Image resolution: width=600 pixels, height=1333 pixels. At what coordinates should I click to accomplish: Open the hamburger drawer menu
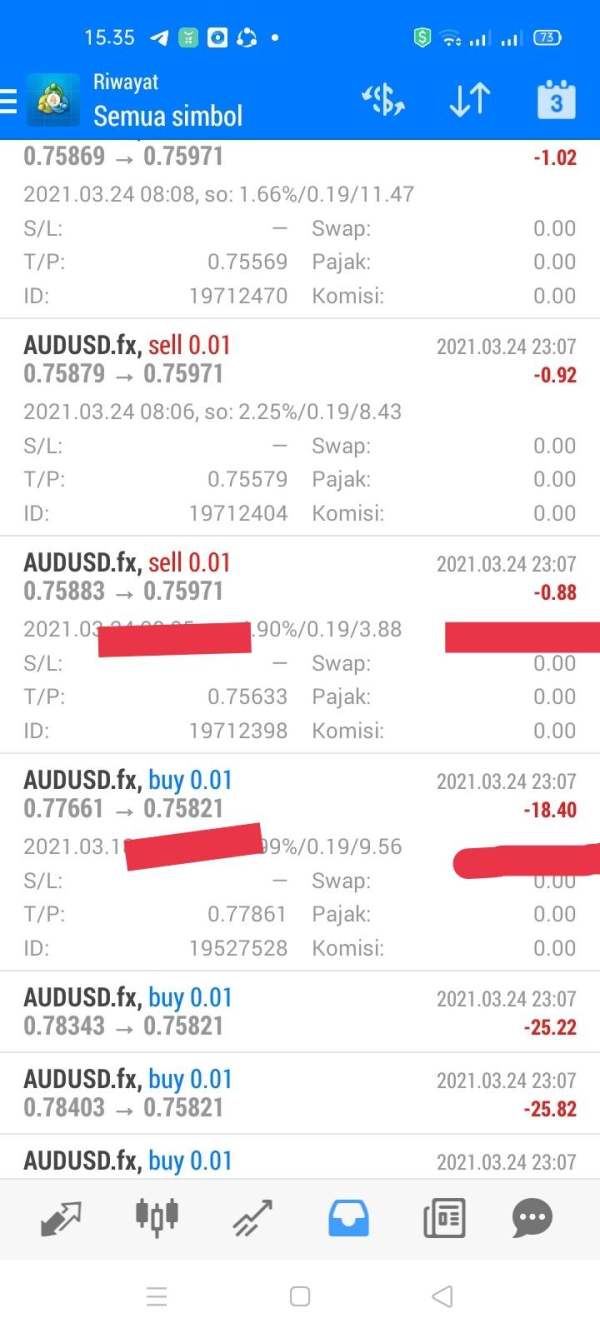pos(9,101)
